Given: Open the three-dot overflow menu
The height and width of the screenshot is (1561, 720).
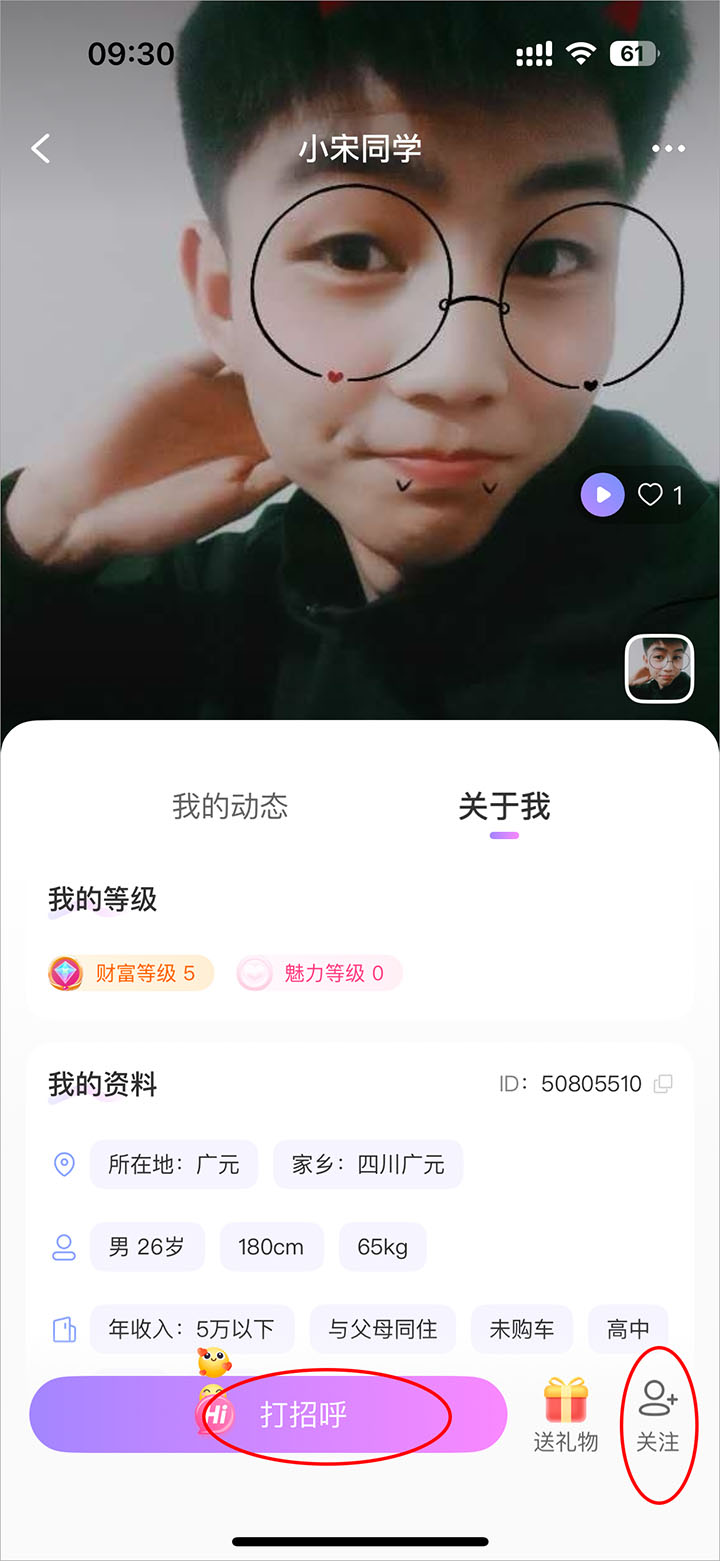Looking at the screenshot, I should (668, 149).
